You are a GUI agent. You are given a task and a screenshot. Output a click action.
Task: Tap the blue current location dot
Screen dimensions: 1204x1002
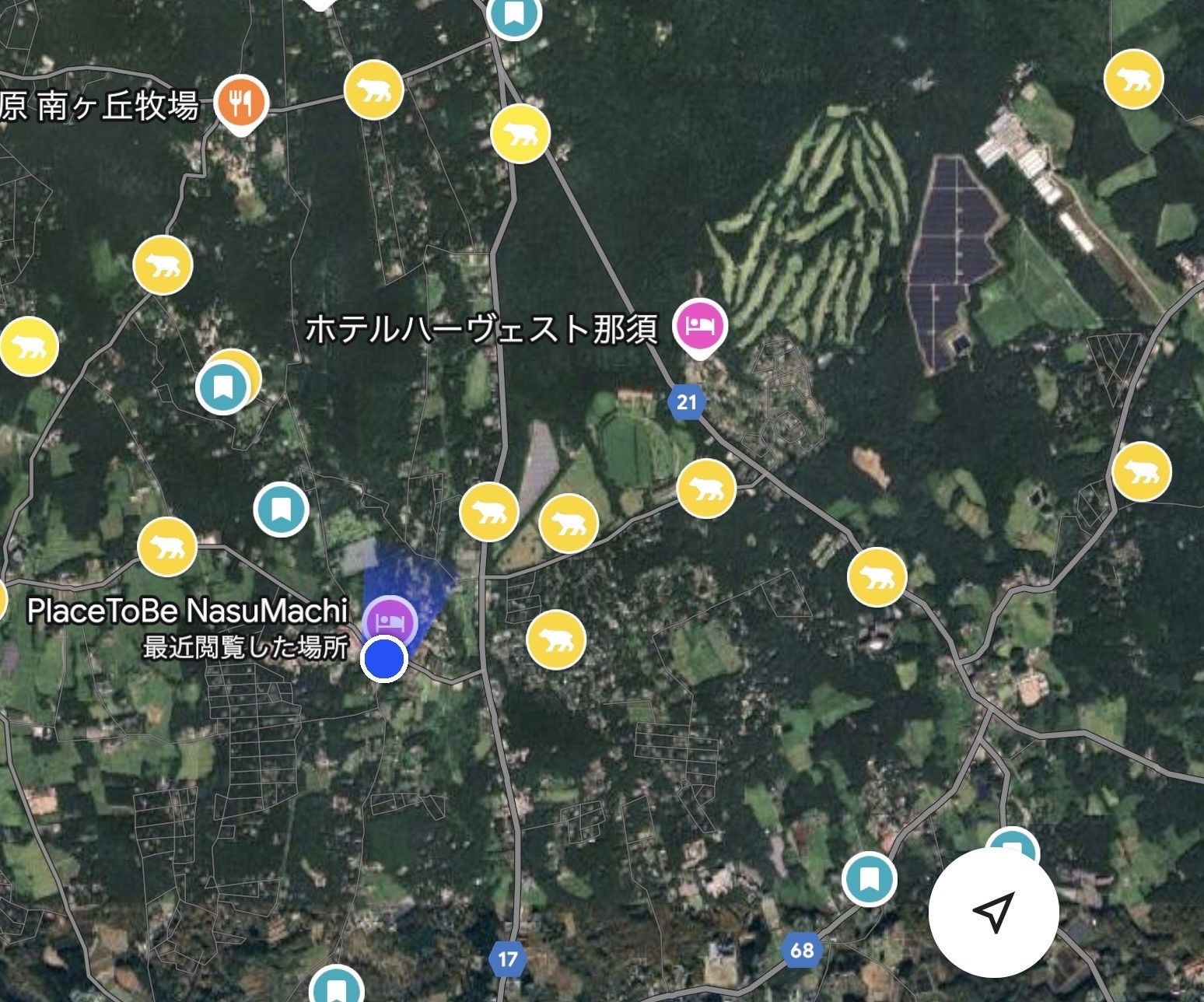pyautogui.click(x=384, y=658)
